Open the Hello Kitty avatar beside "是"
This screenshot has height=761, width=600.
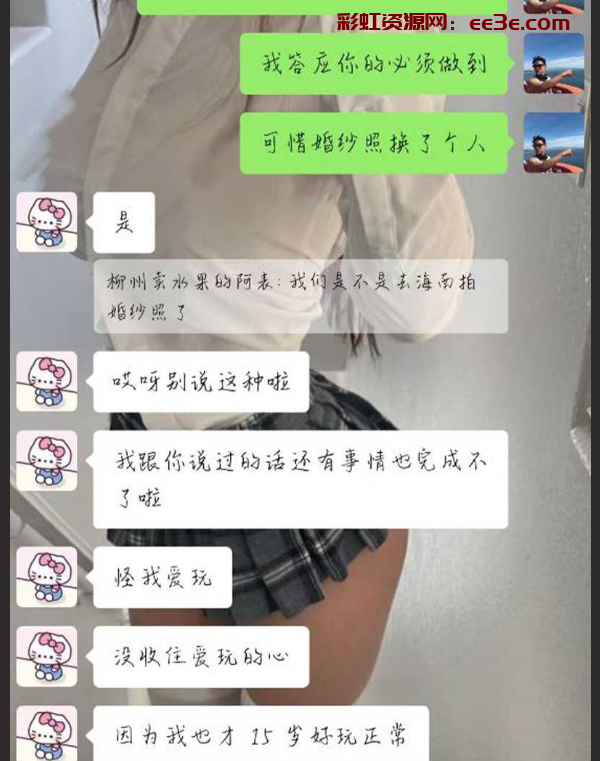tap(47, 222)
